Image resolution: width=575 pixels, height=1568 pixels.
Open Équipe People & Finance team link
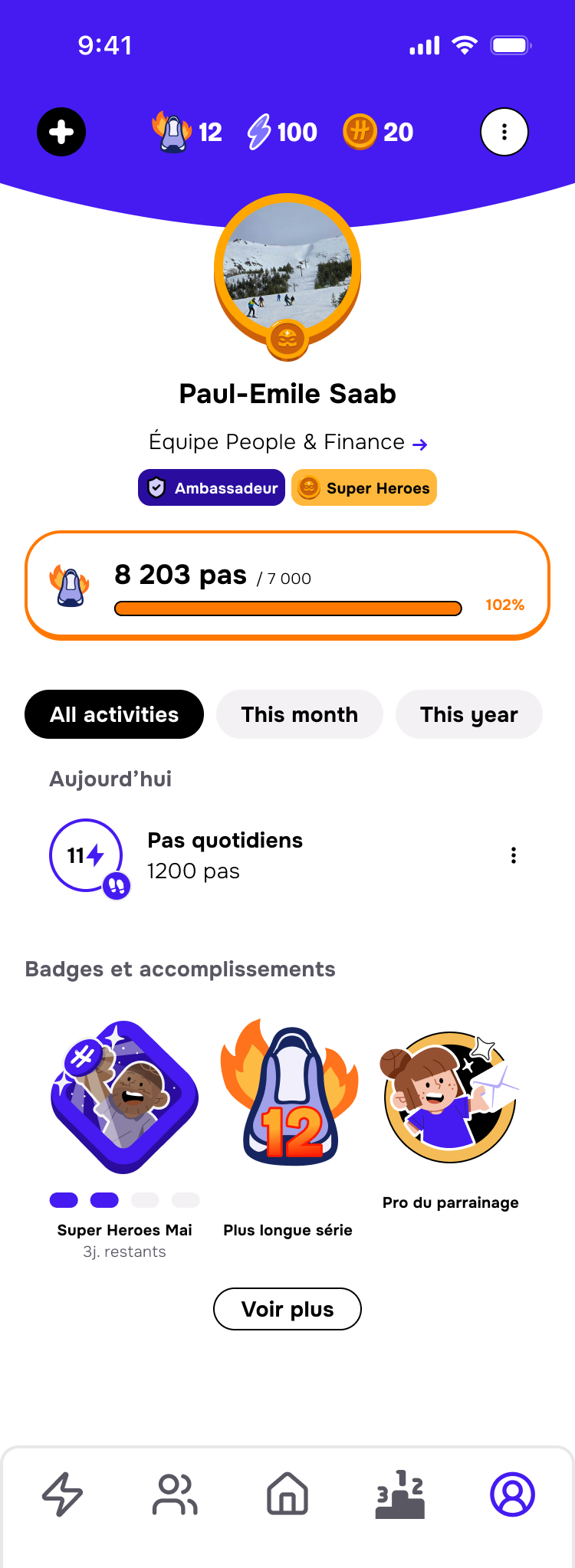click(x=287, y=442)
